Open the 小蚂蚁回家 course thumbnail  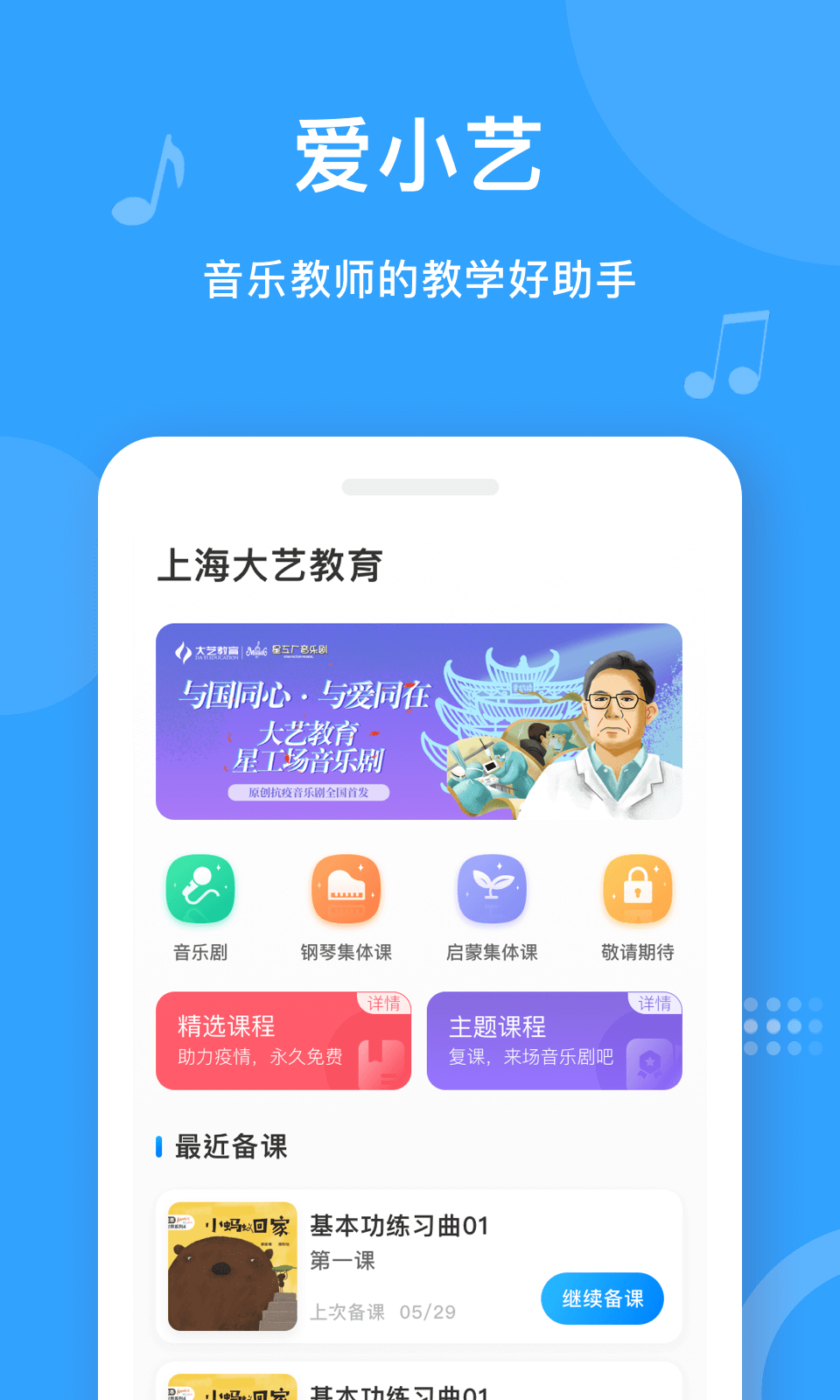pos(231,1264)
